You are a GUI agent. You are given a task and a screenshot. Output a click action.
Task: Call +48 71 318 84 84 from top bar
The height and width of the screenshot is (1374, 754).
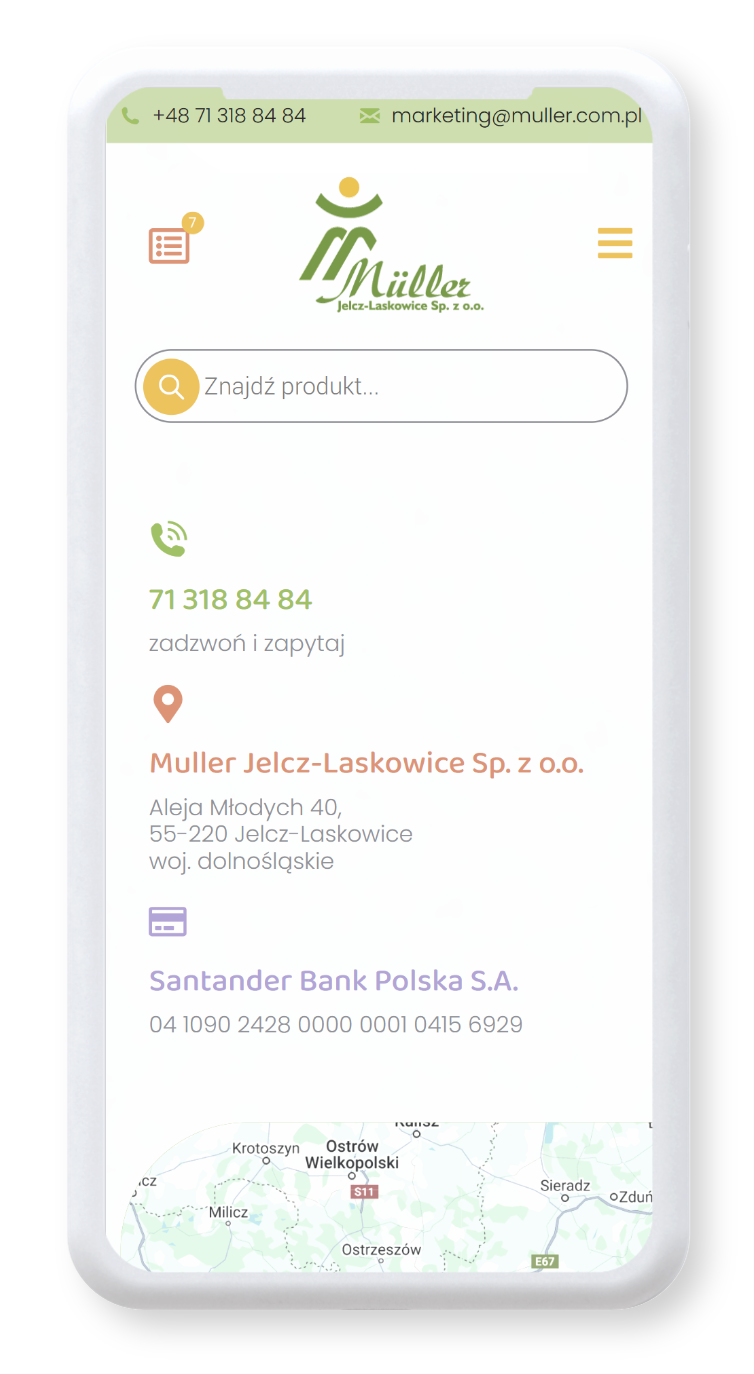[x=228, y=116]
